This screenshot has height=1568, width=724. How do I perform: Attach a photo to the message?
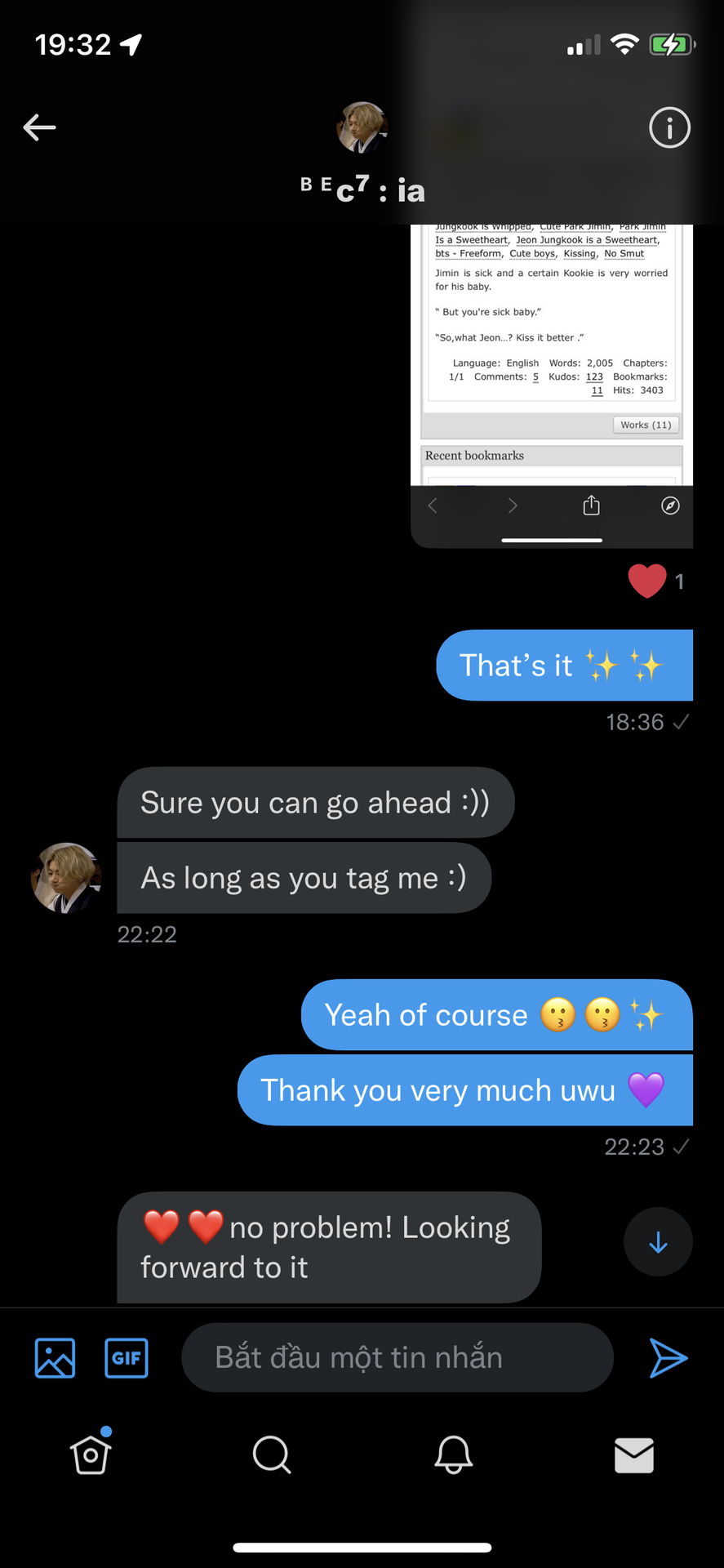point(55,1358)
